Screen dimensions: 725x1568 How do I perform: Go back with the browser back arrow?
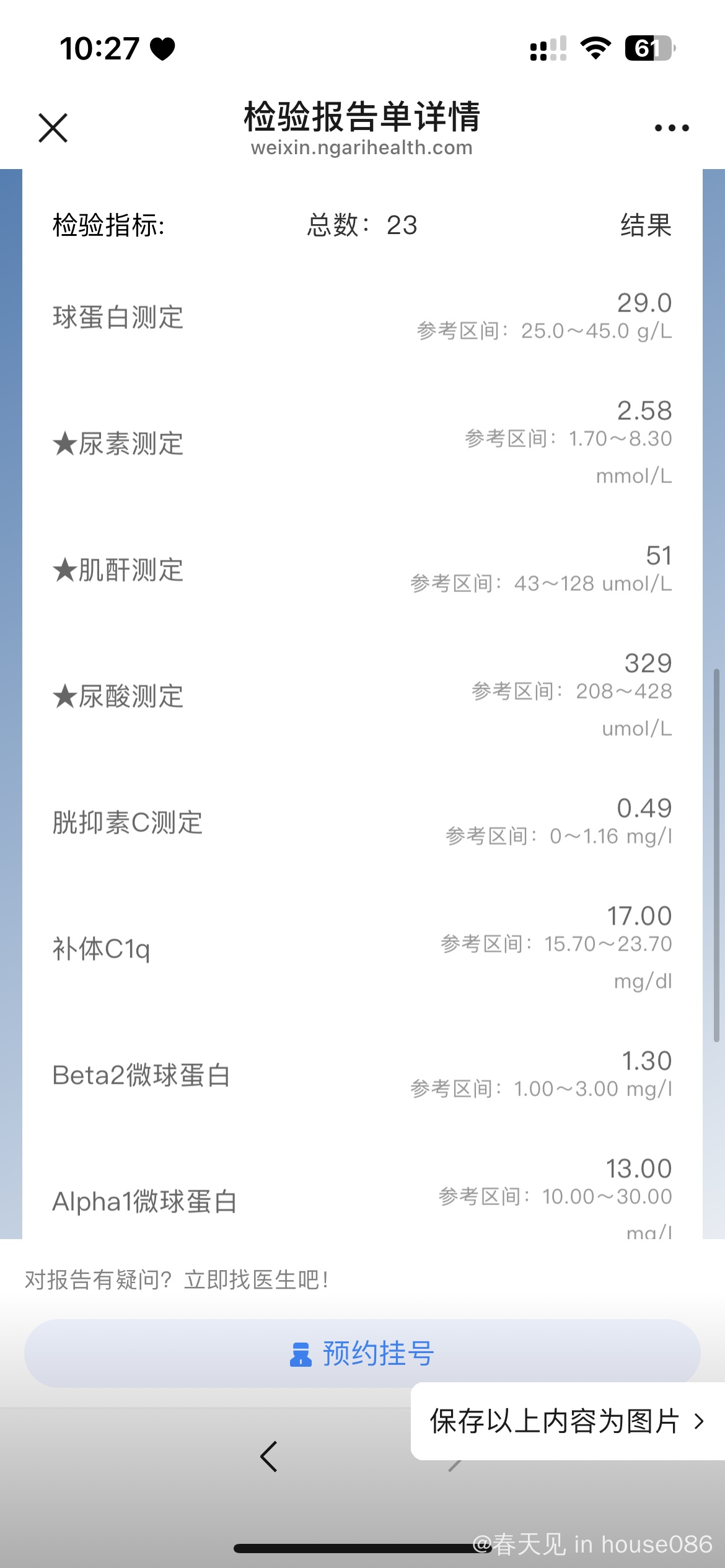[269, 1457]
